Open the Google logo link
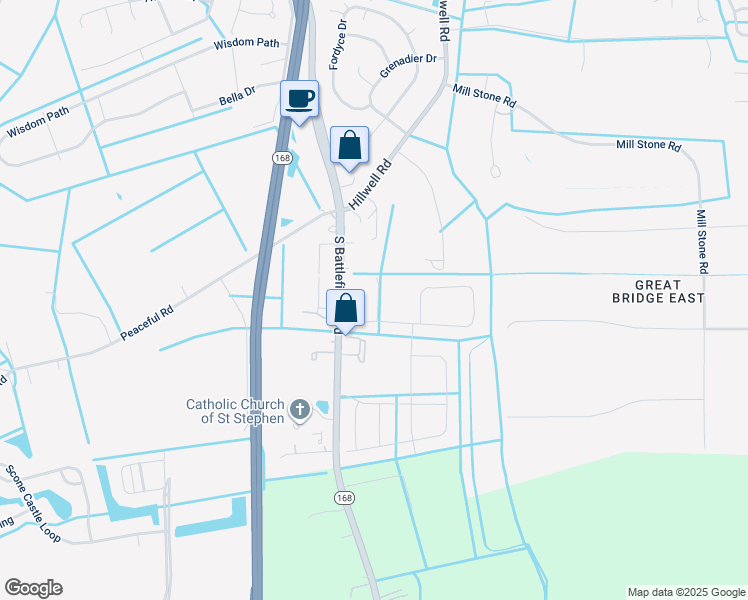This screenshot has height=600, width=748. pos(33,588)
